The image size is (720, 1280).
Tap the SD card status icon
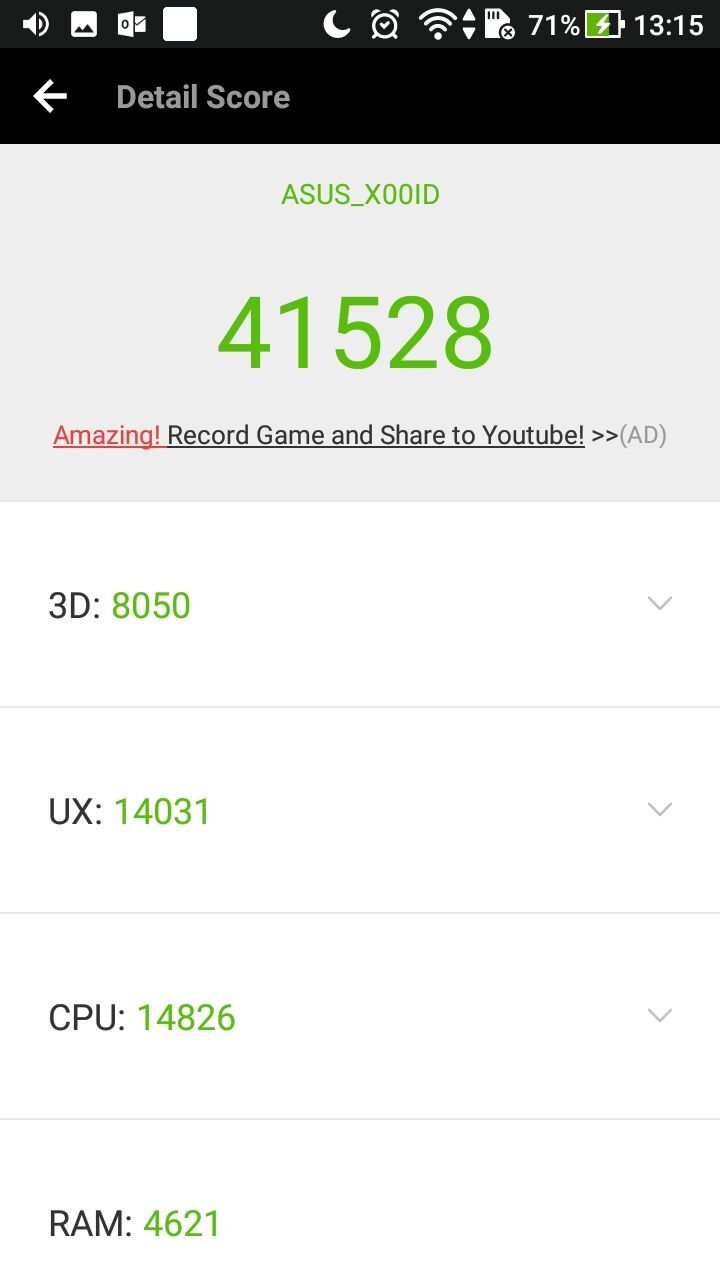(496, 23)
